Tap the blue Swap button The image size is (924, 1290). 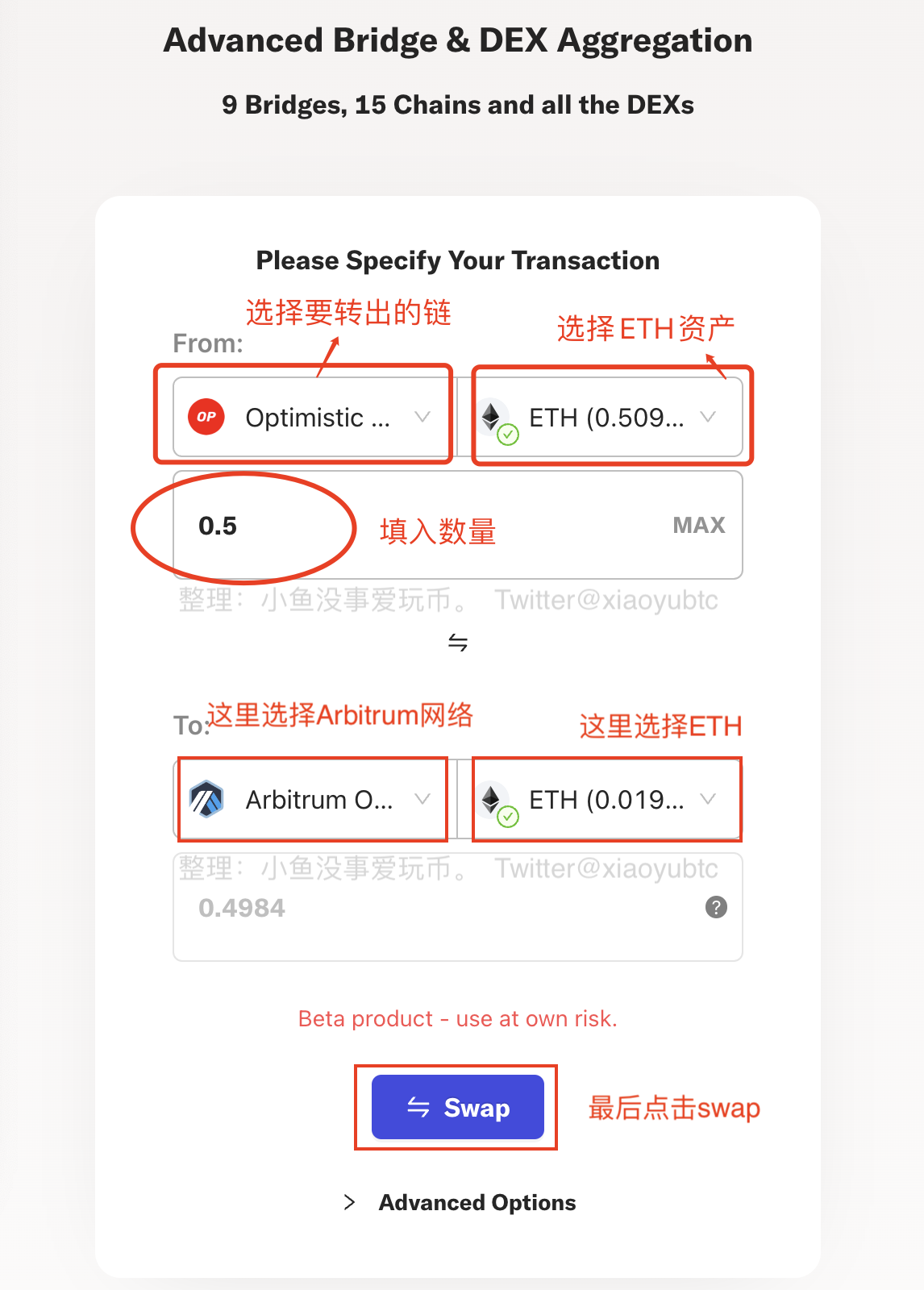click(458, 1107)
